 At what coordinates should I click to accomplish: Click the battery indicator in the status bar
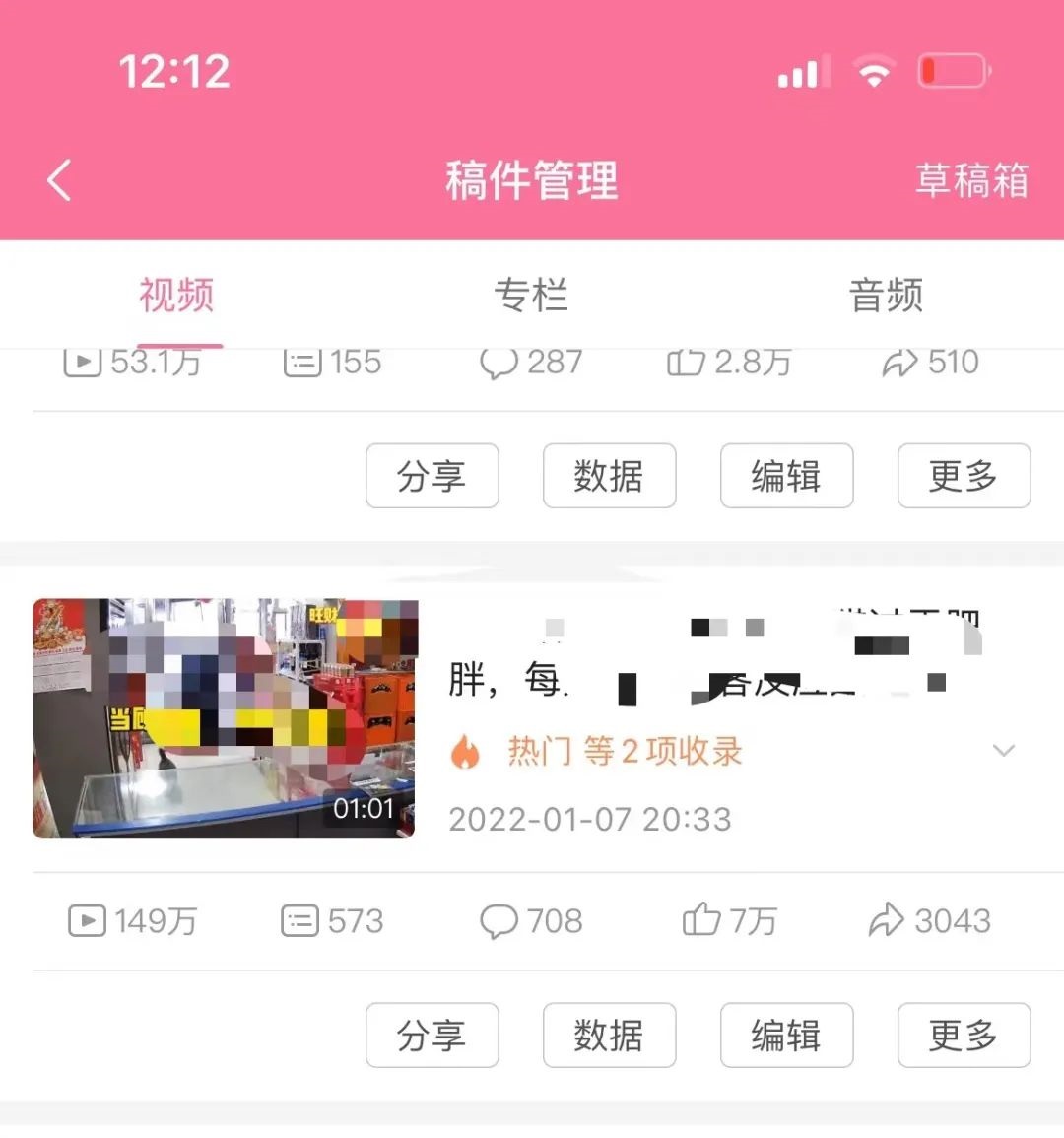(x=952, y=70)
